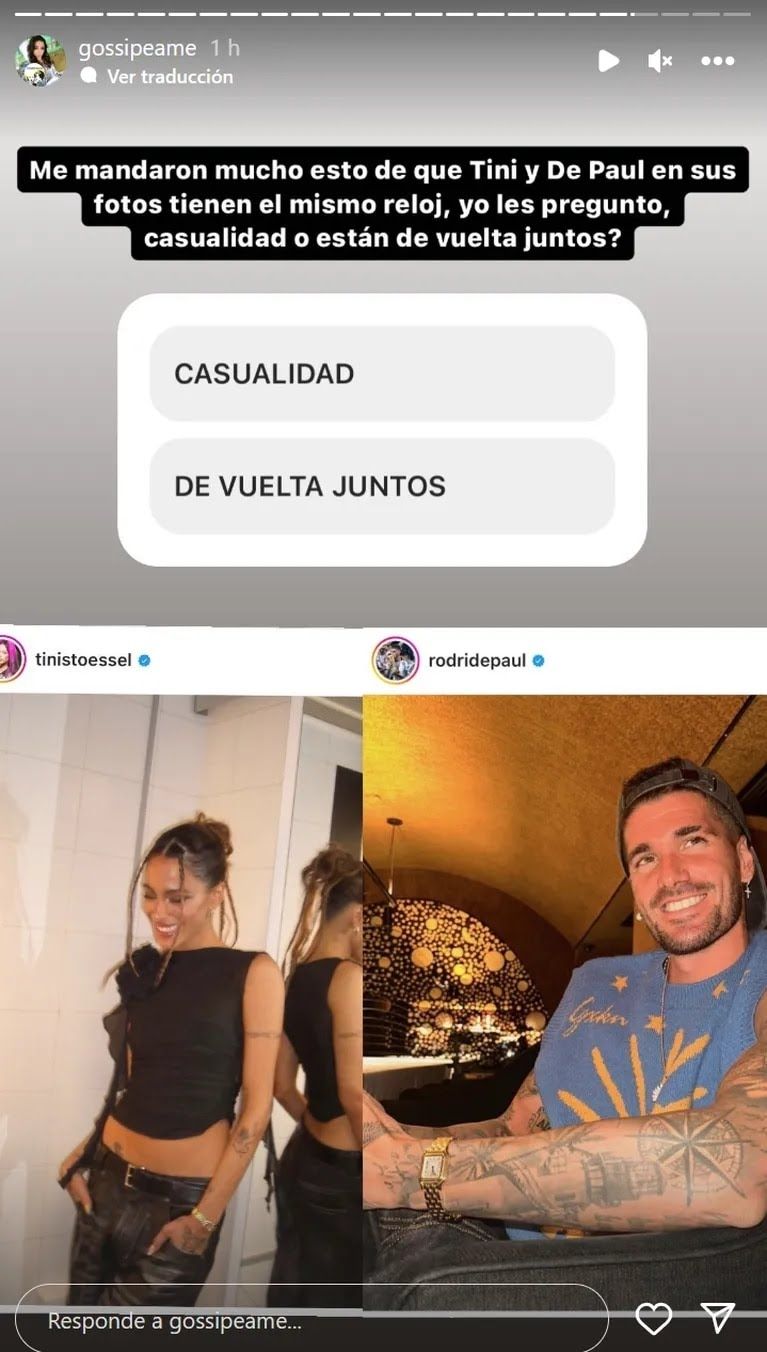The image size is (767, 1352).
Task: Like this story with the heart
Action: pyautogui.click(x=654, y=1319)
